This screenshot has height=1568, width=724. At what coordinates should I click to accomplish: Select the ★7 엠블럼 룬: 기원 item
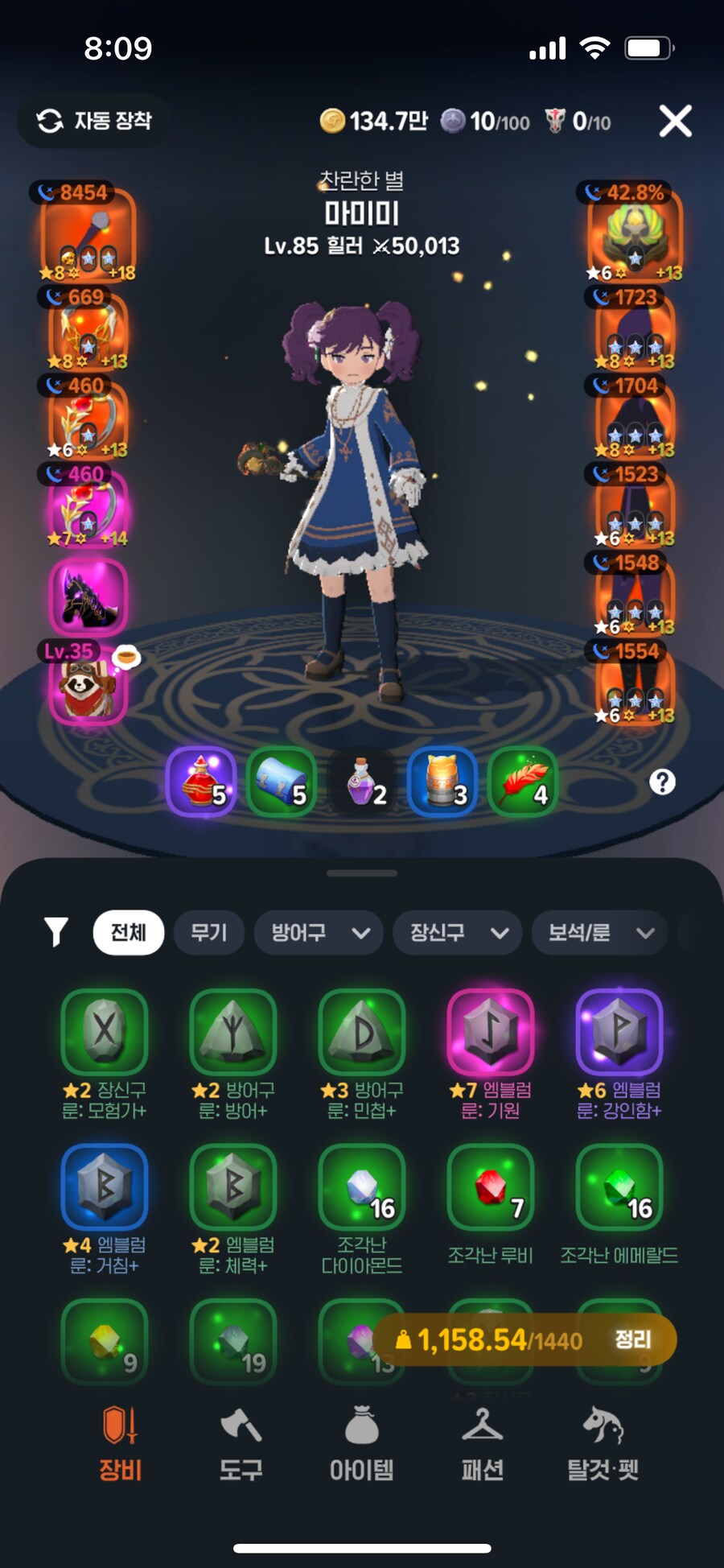click(x=490, y=1033)
